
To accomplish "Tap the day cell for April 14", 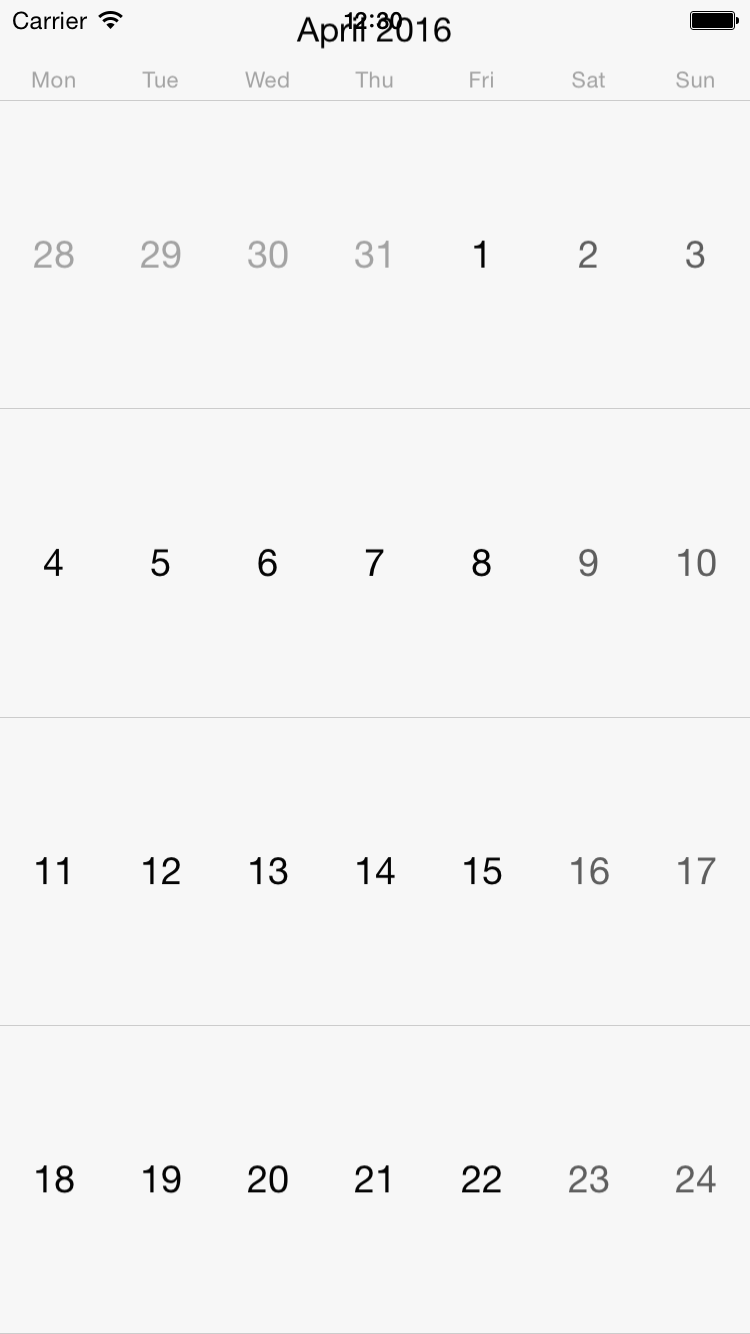I will click(x=374, y=871).
